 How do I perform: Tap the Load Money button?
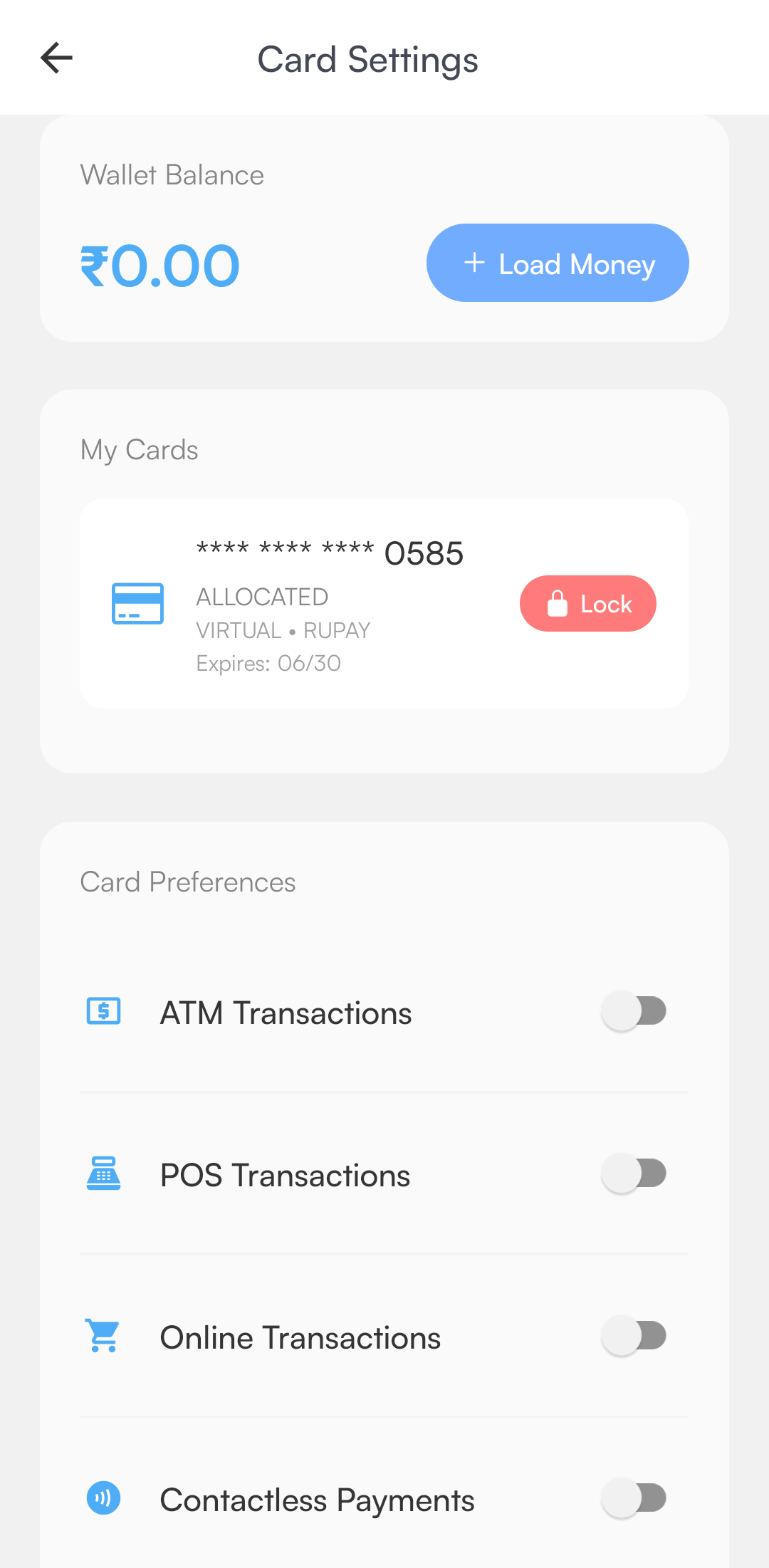tap(558, 263)
